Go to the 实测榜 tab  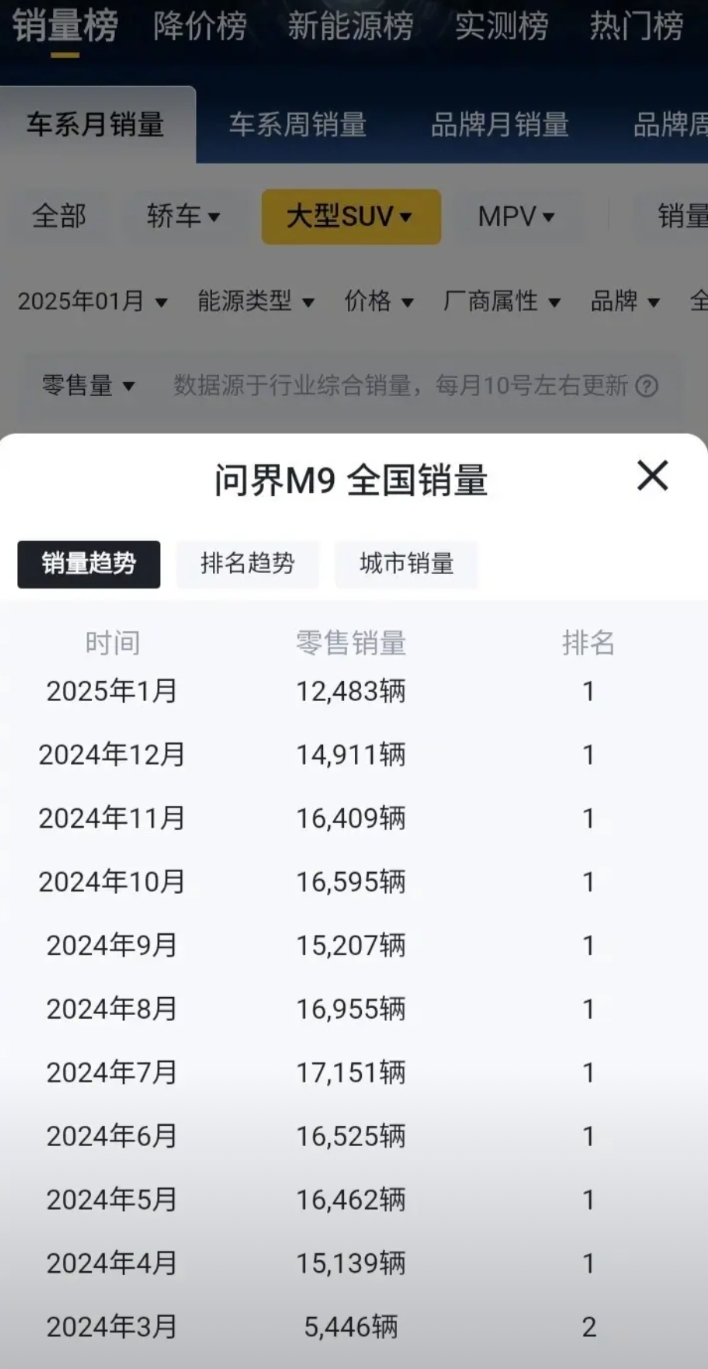pos(501,26)
